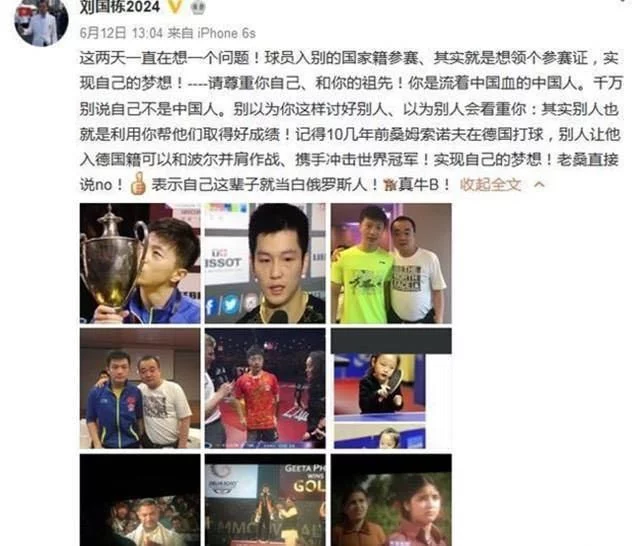View the woman and girl photo
The width and height of the screenshot is (640, 546).
[x=390, y=501]
